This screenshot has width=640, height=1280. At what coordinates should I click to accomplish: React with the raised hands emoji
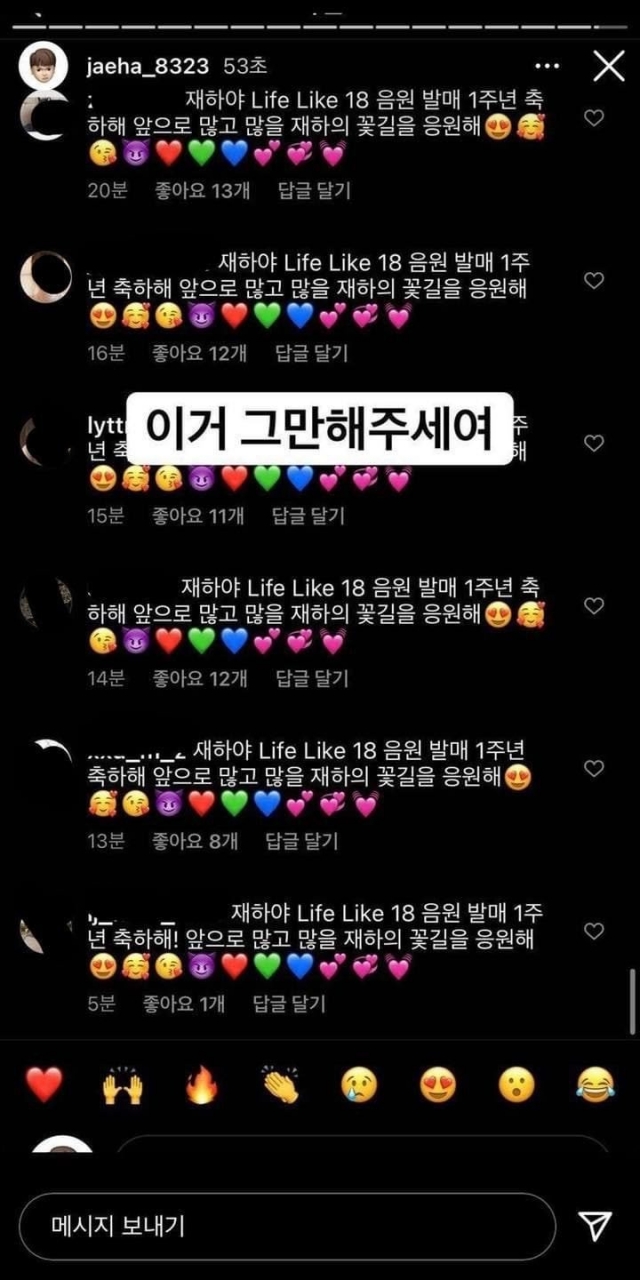pos(123,1084)
